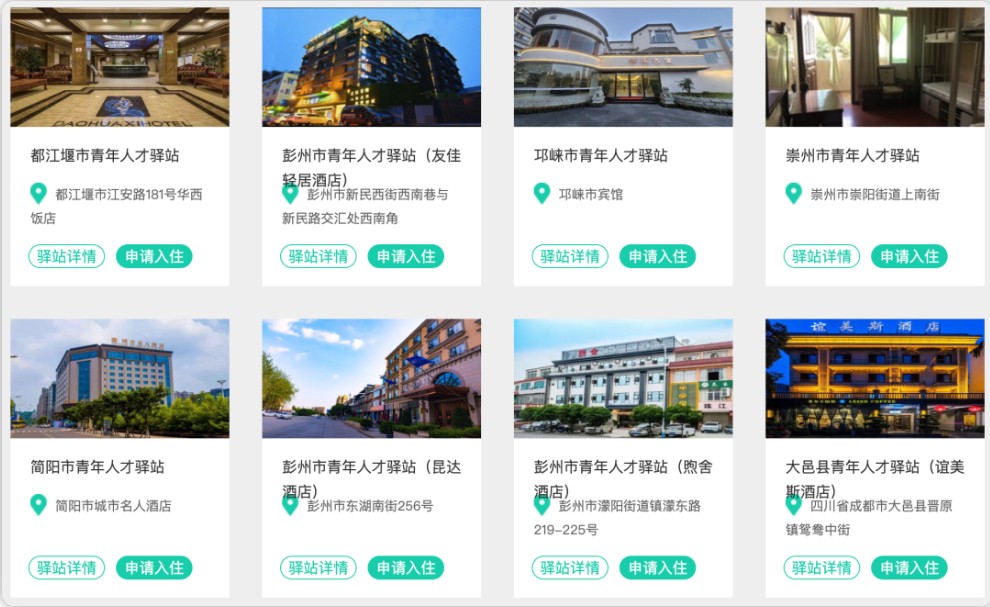View 驿站详情 for 崇州市青年人才驿站
Viewport: 990px width, 607px height.
coord(822,256)
